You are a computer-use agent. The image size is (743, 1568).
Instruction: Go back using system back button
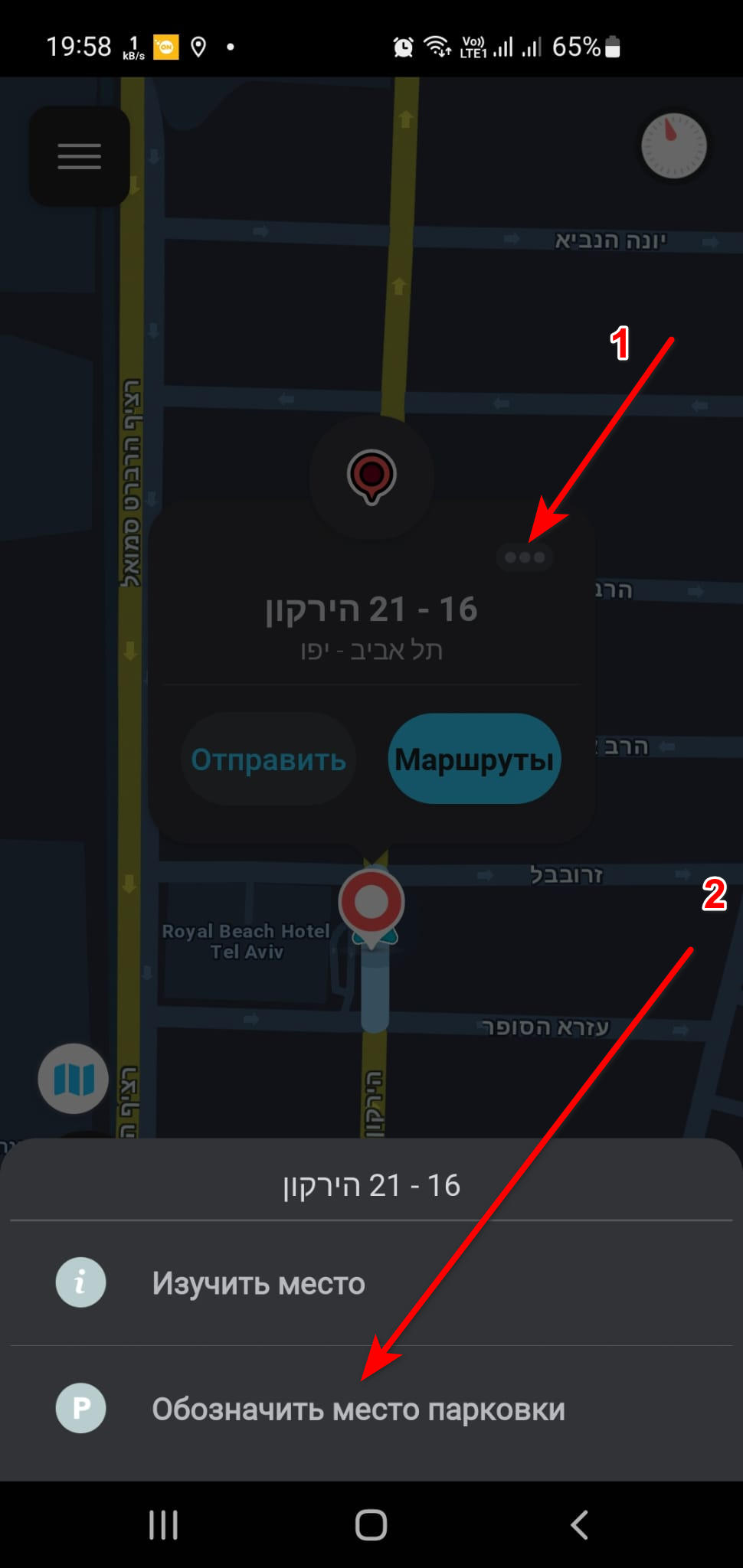[x=580, y=1524]
